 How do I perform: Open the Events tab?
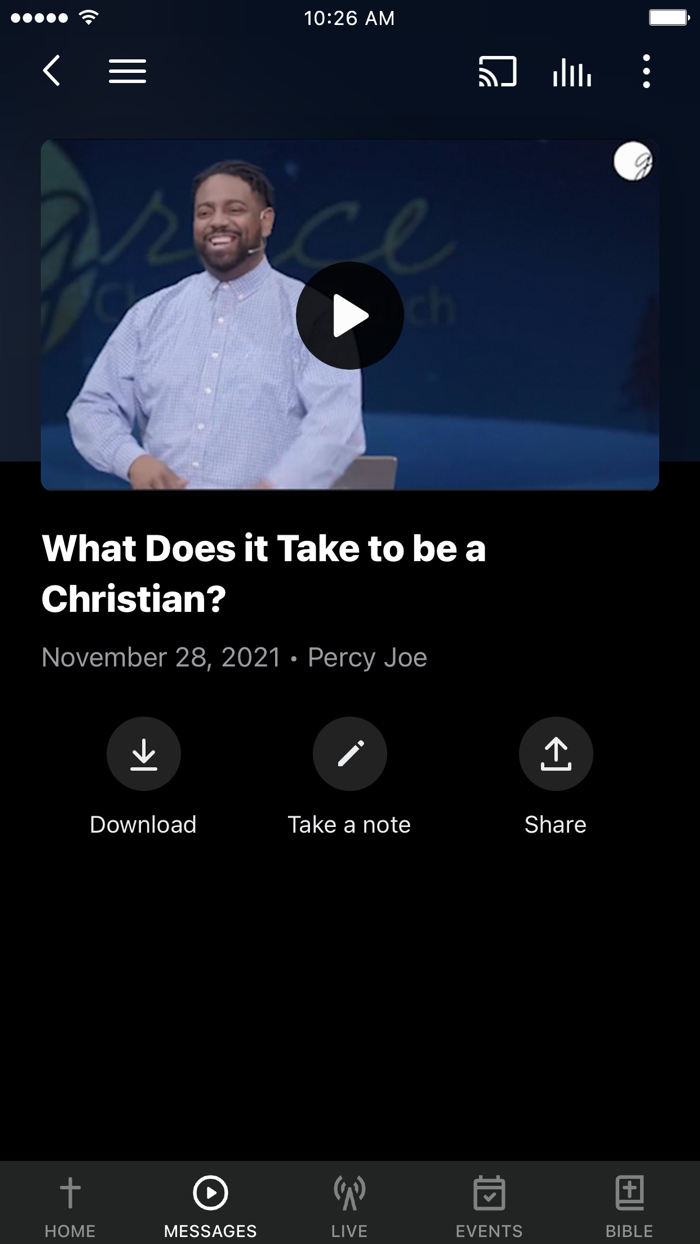[489, 1206]
